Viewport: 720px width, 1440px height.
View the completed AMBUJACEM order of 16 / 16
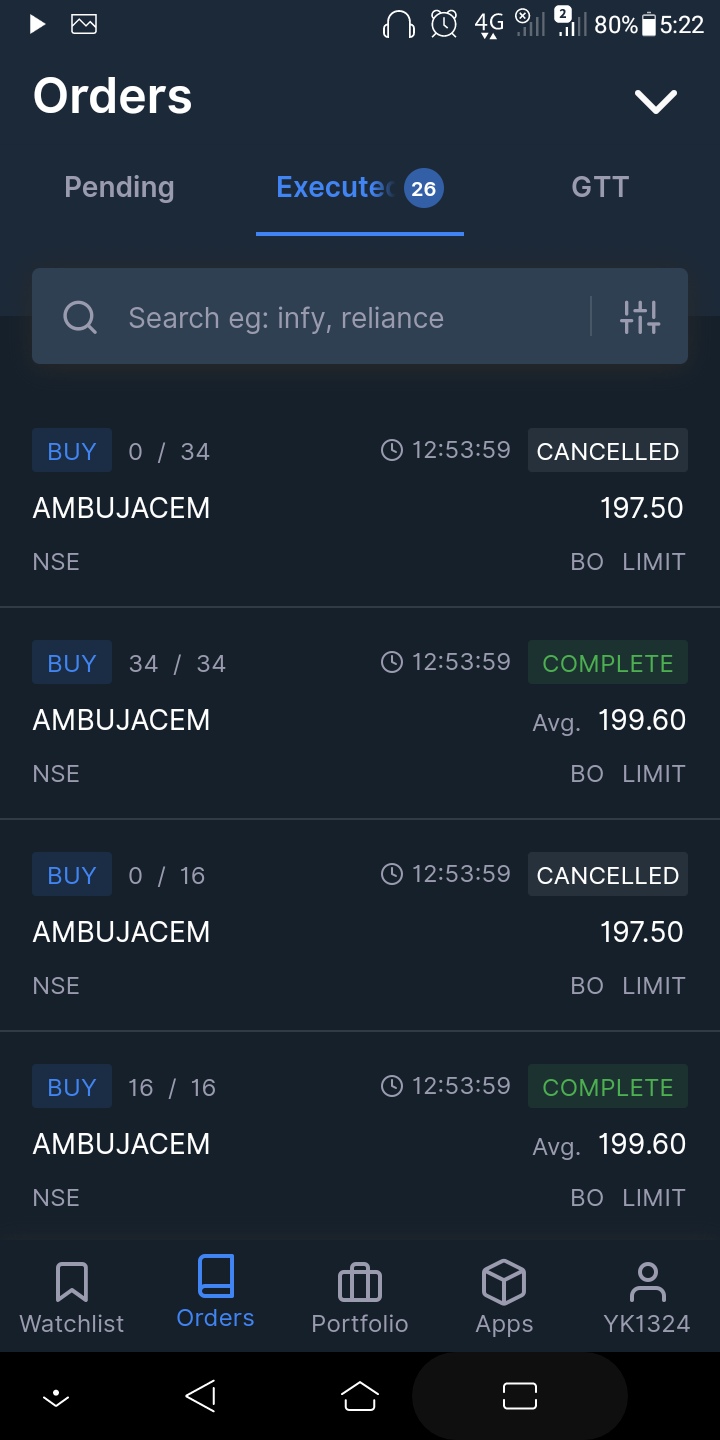point(360,1142)
